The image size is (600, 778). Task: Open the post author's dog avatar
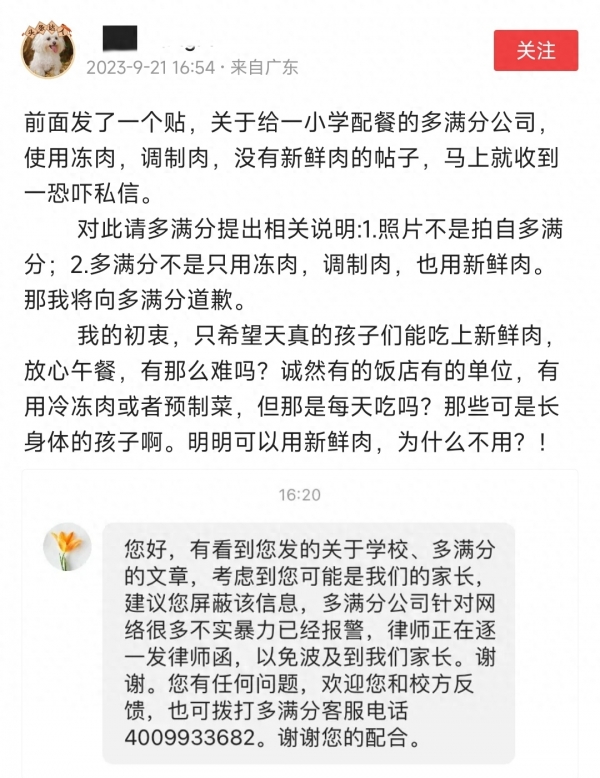[x=48, y=51]
